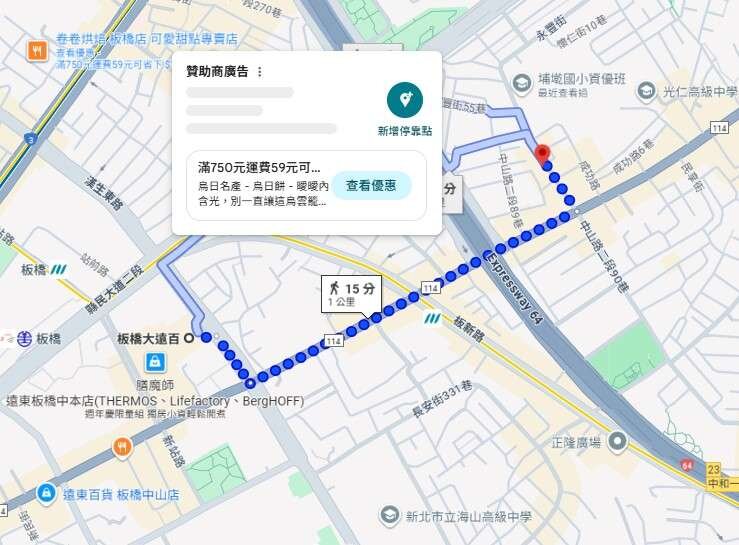Screen dimensions: 739x545
Task: Open the 埔墘國小資優班 marker
Action: point(521,82)
